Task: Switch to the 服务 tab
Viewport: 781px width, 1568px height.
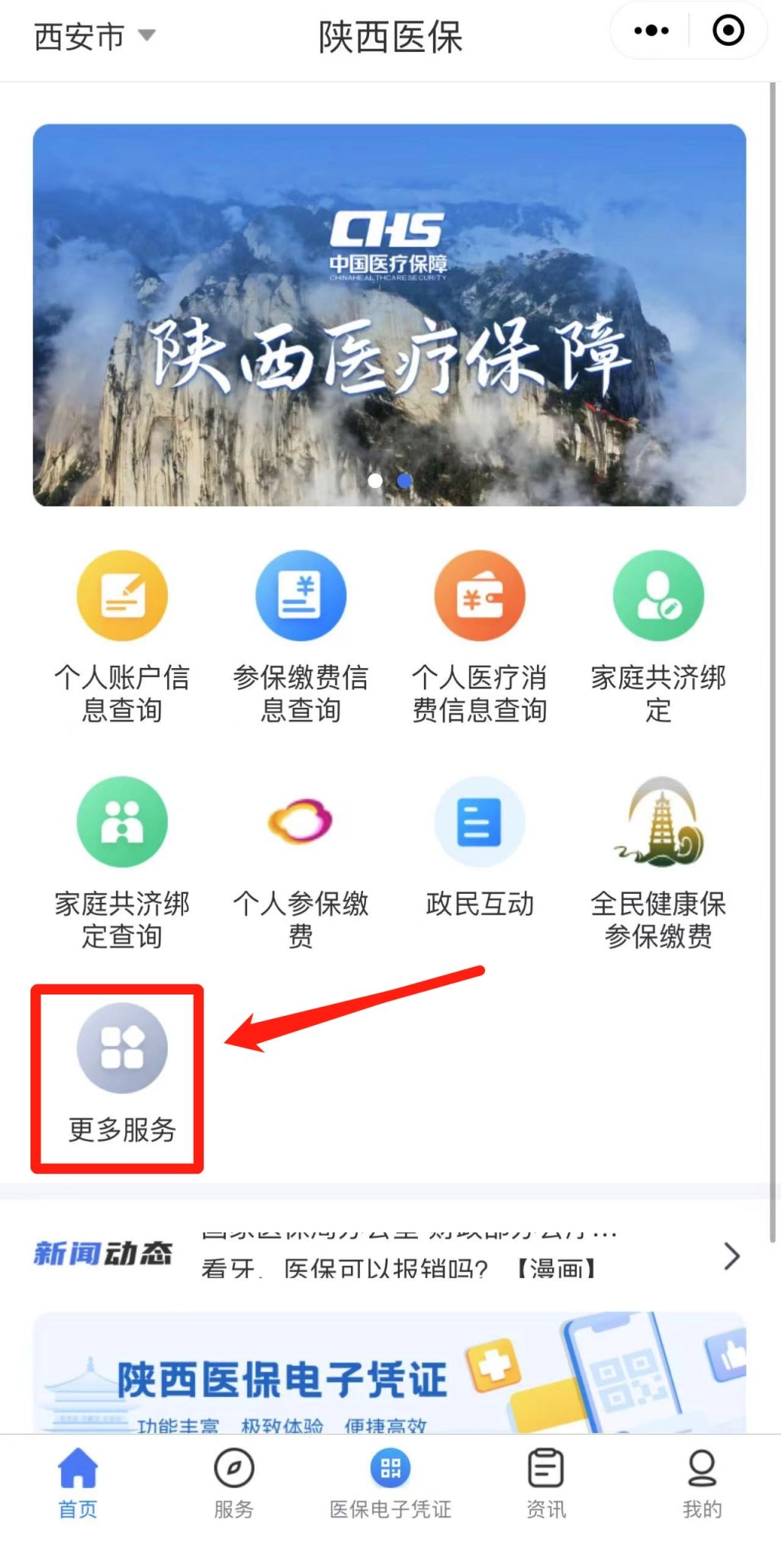Action: (233, 1483)
